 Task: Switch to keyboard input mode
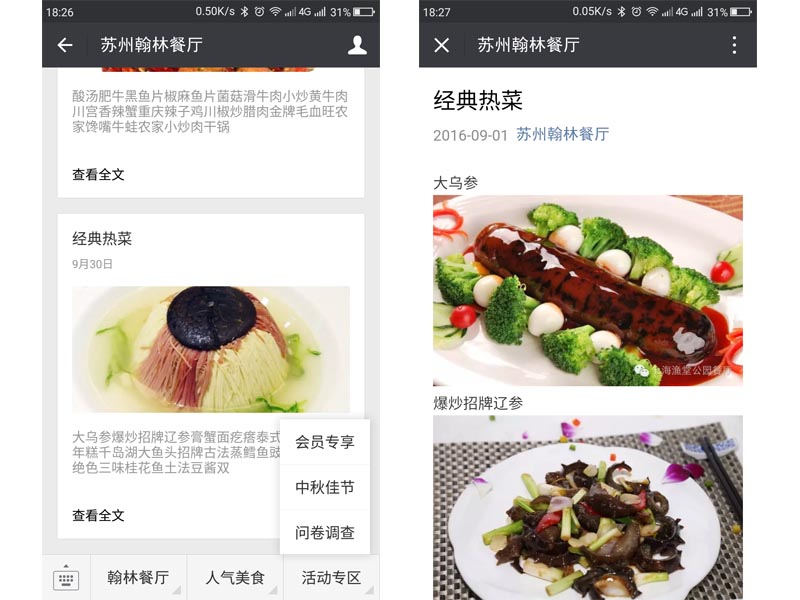click(x=66, y=578)
